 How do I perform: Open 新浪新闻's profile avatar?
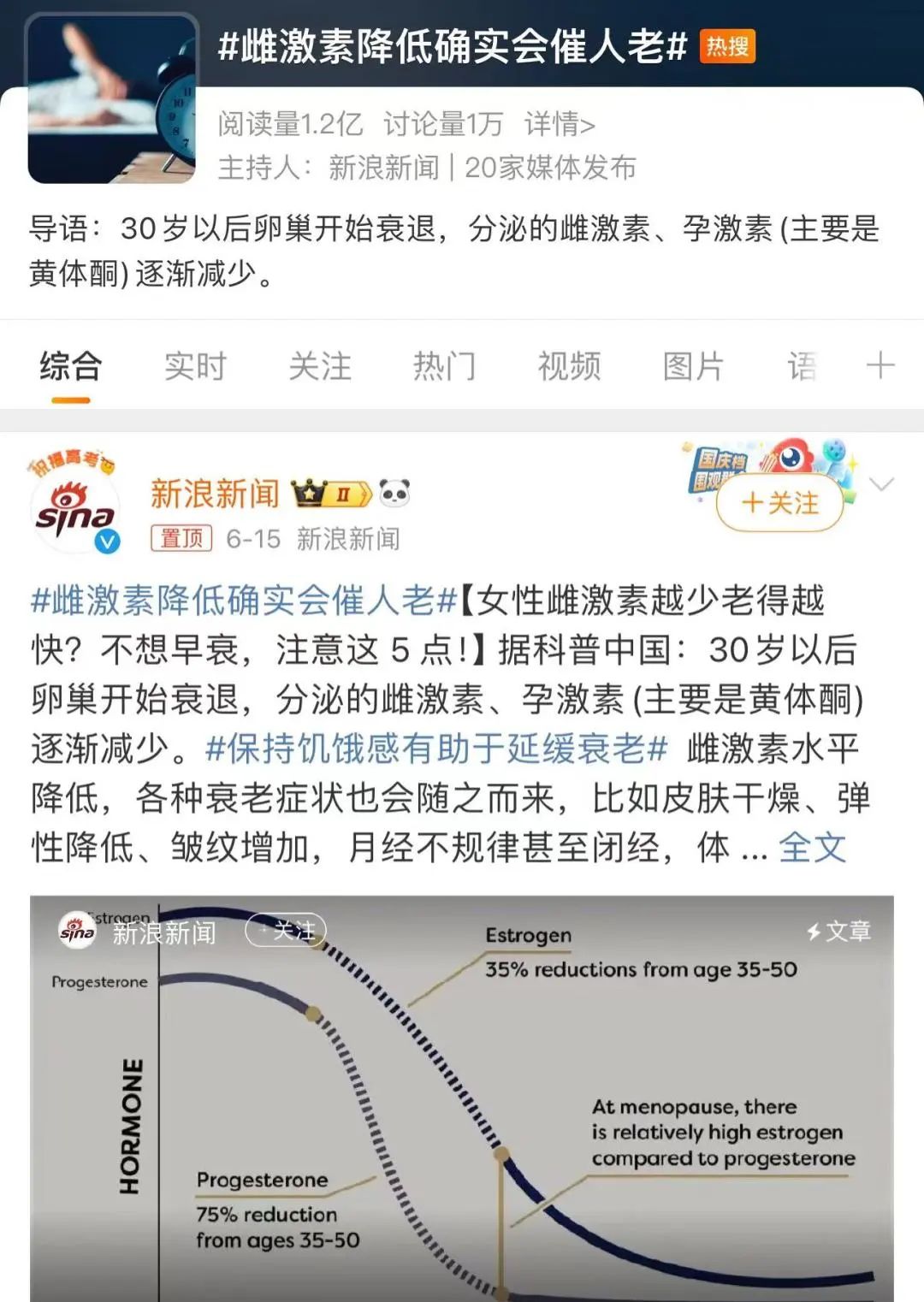tap(75, 508)
